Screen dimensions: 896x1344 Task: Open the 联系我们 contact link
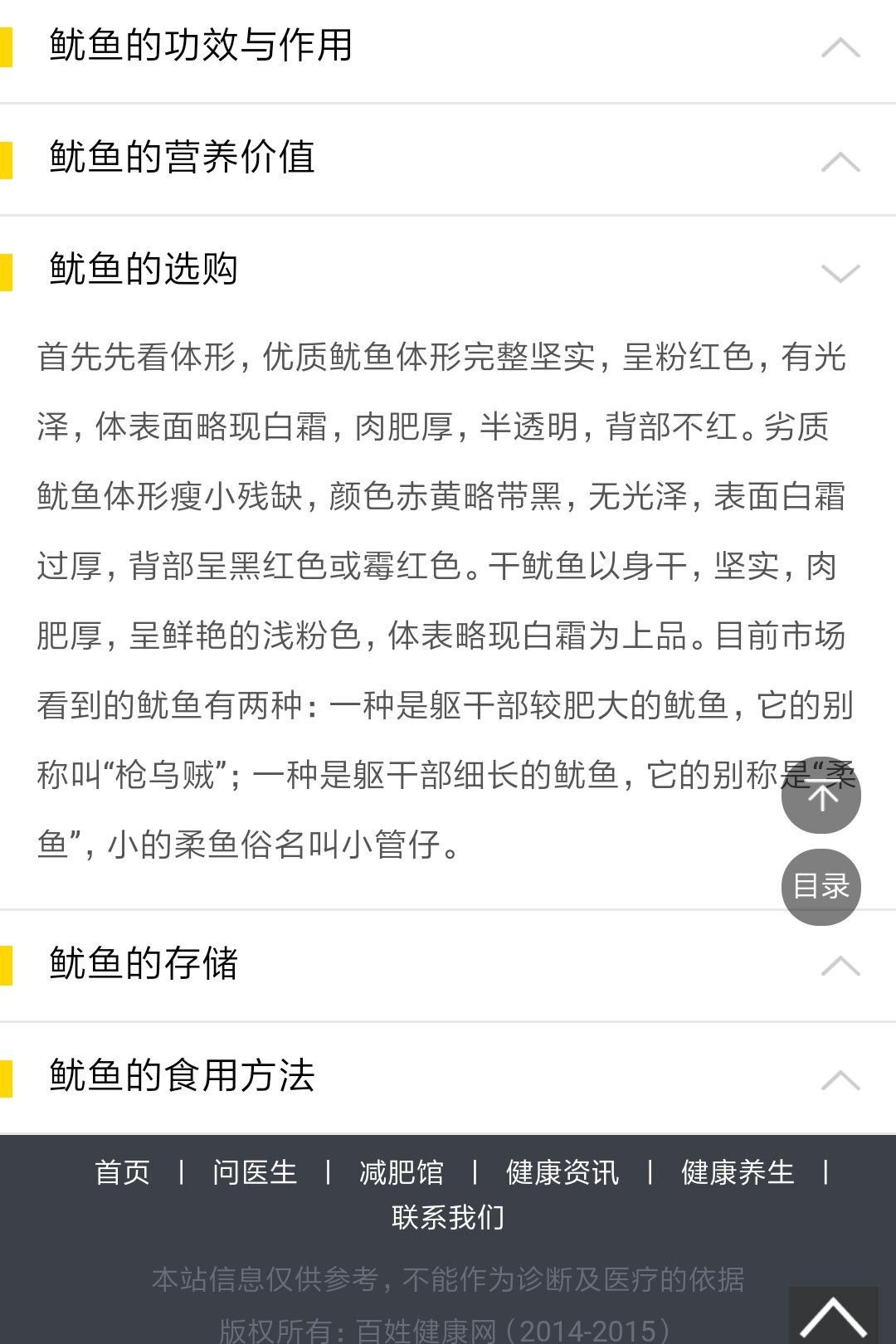pyautogui.click(x=448, y=1217)
